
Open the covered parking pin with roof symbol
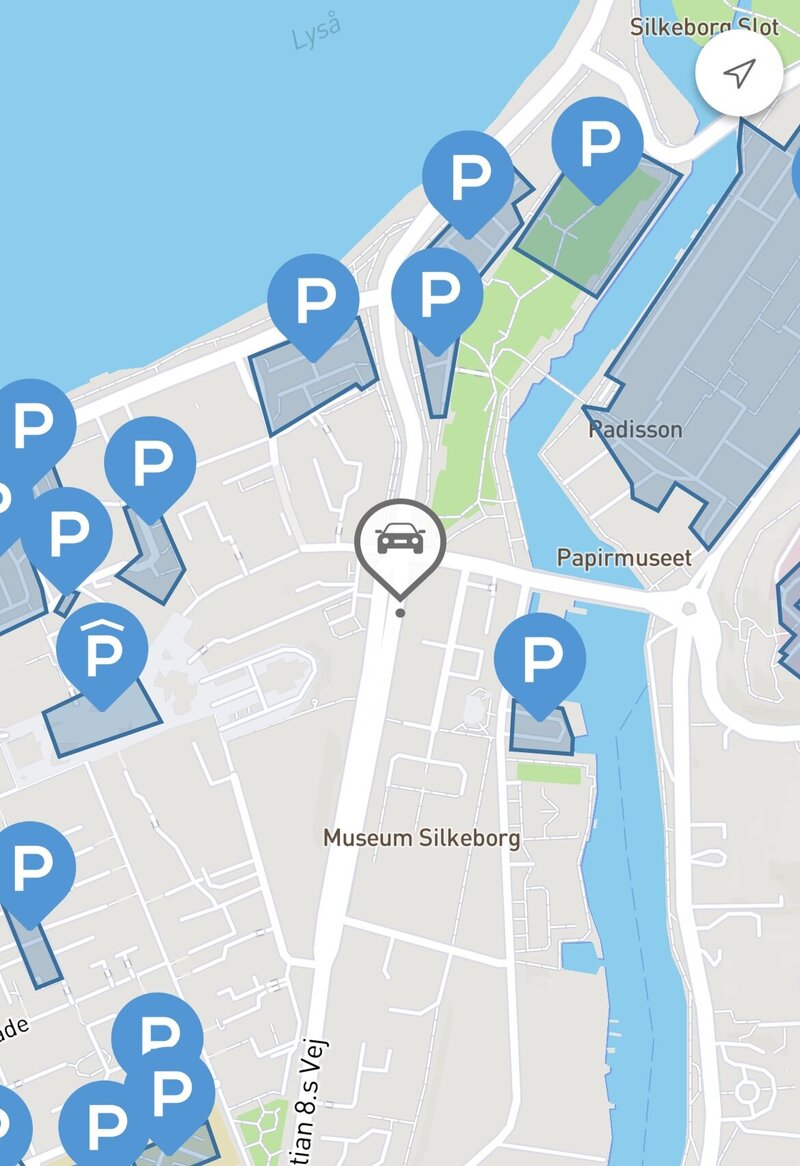(103, 648)
